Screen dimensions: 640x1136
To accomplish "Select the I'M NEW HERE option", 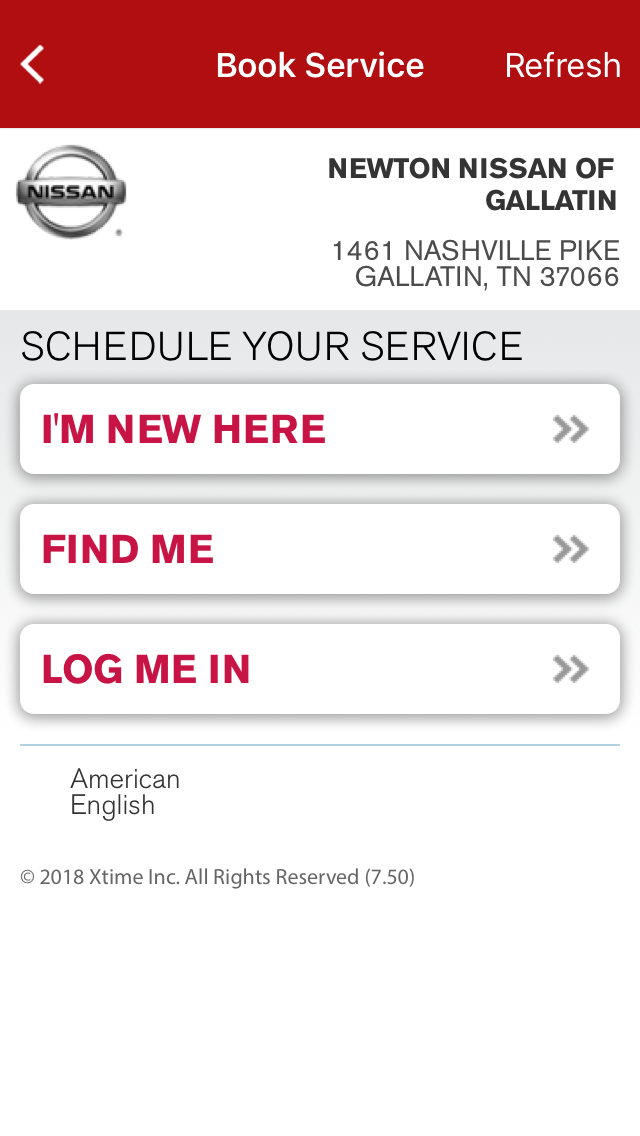I will tap(320, 429).
